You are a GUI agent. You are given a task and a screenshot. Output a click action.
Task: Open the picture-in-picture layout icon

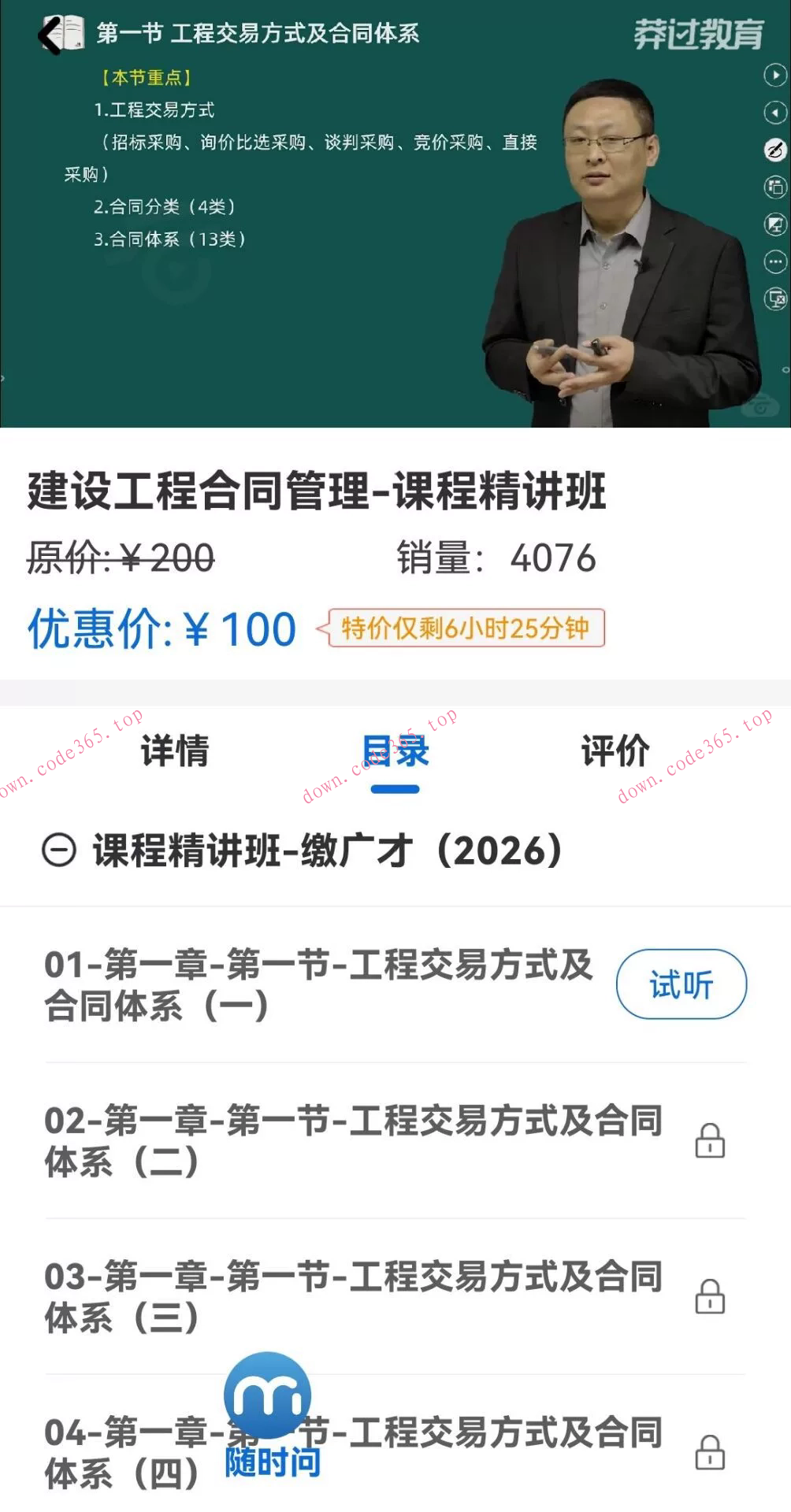tap(774, 187)
